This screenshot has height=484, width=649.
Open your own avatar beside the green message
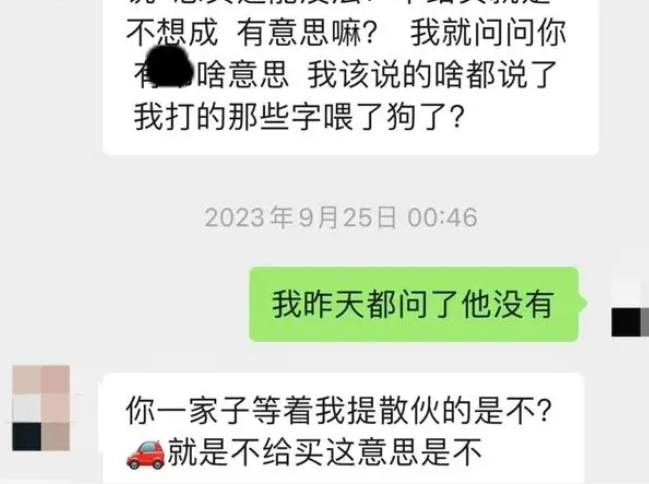tap(629, 306)
